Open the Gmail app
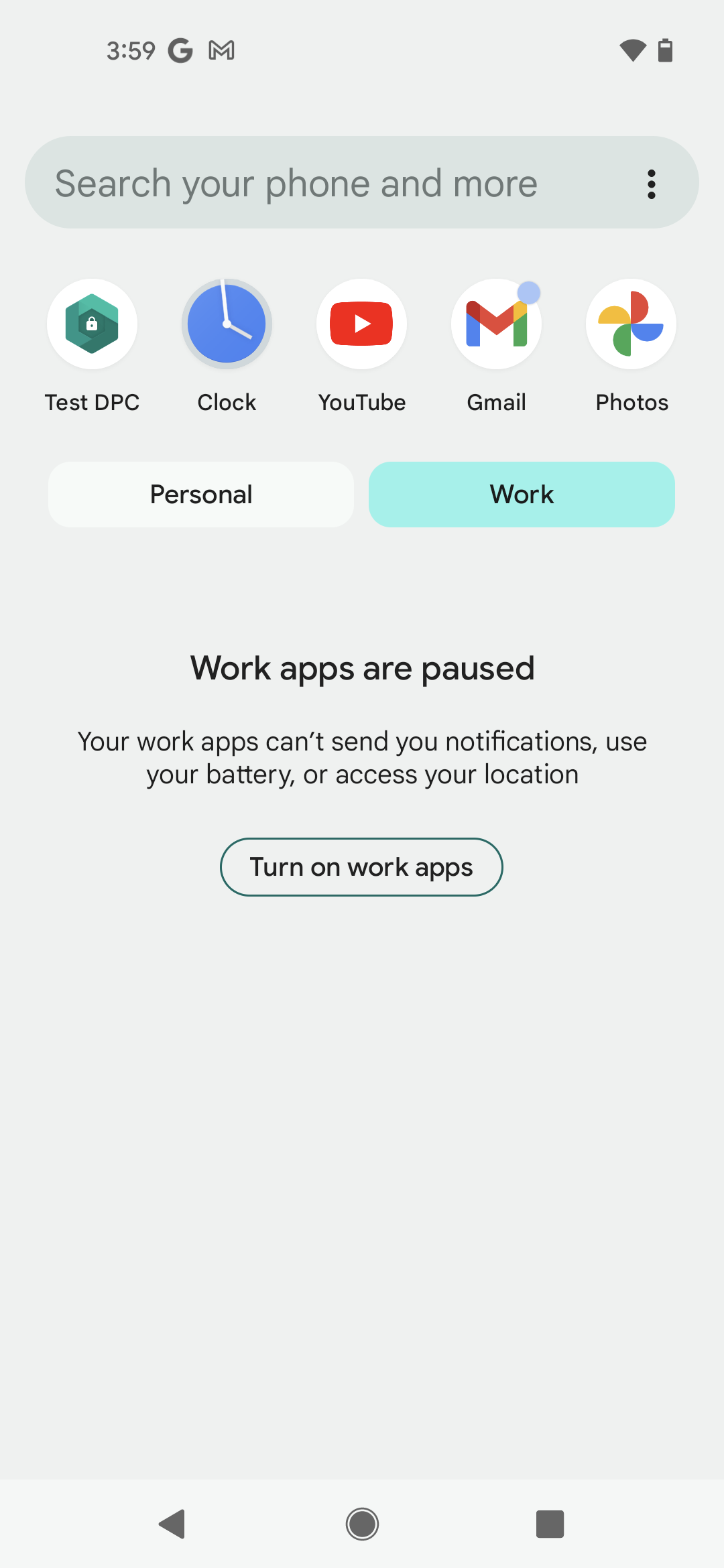Screen dimensions: 724x1568 click(496, 324)
